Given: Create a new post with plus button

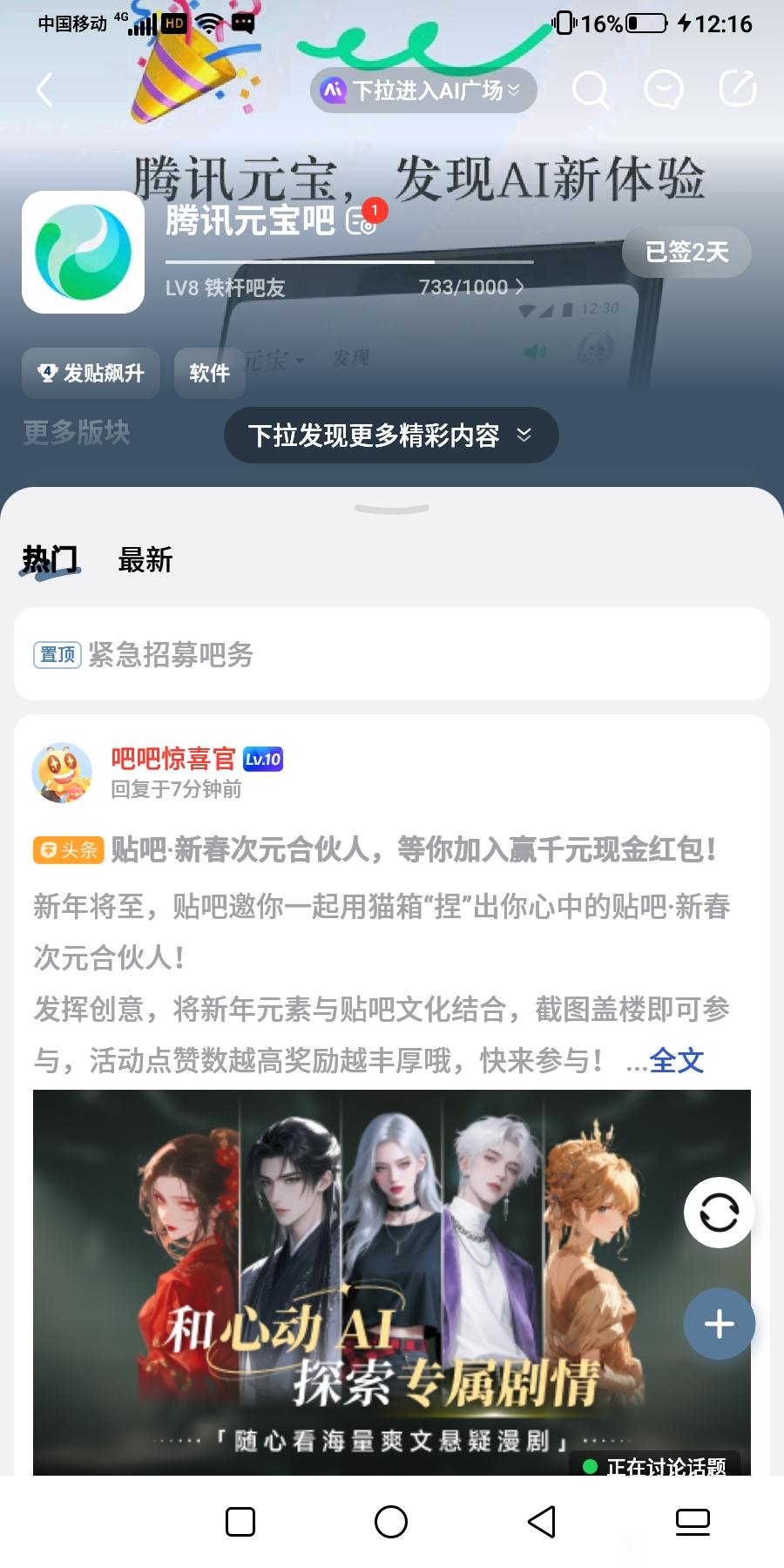Looking at the screenshot, I should click(x=719, y=1324).
